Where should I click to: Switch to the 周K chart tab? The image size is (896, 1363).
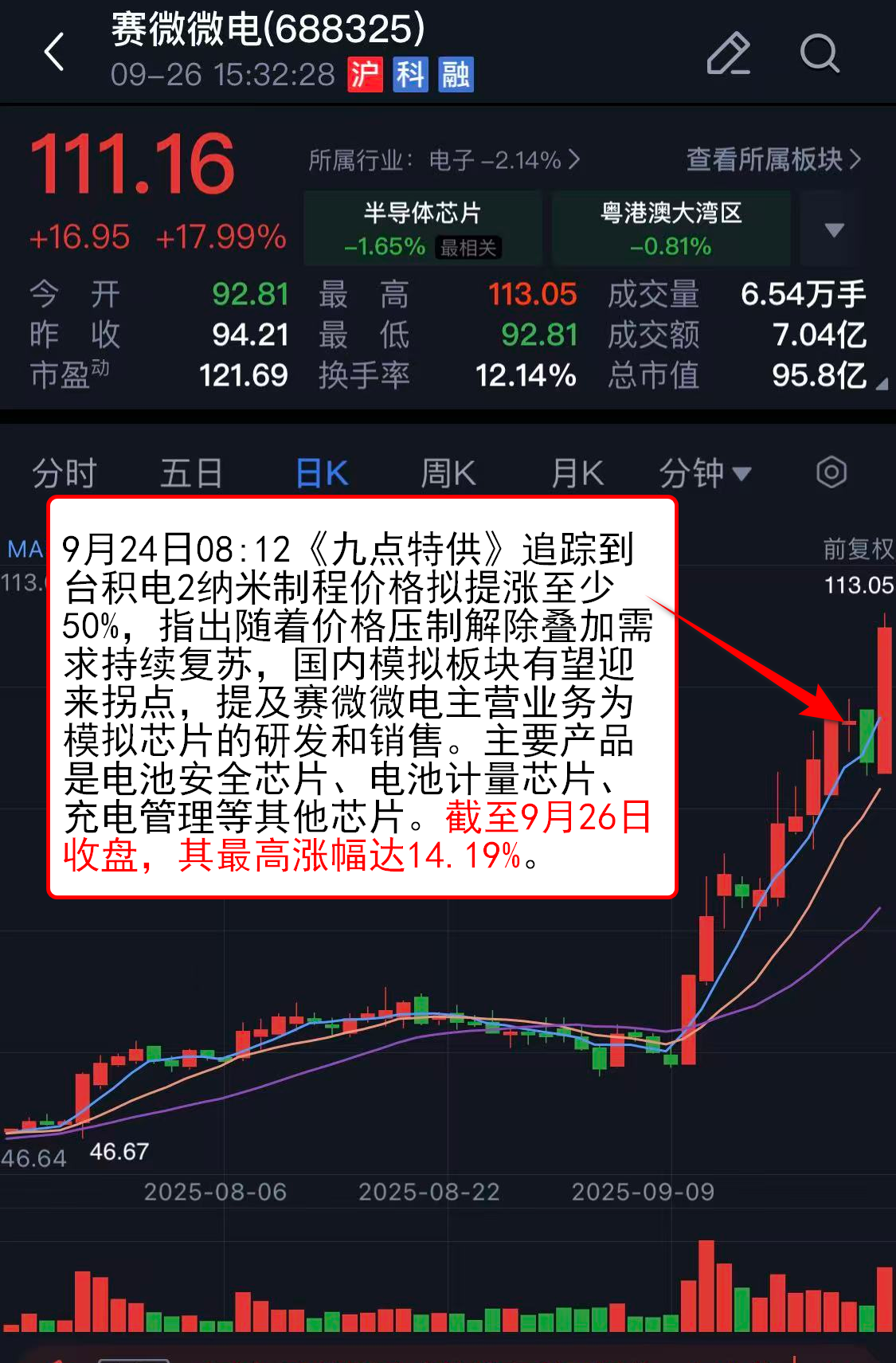448,473
